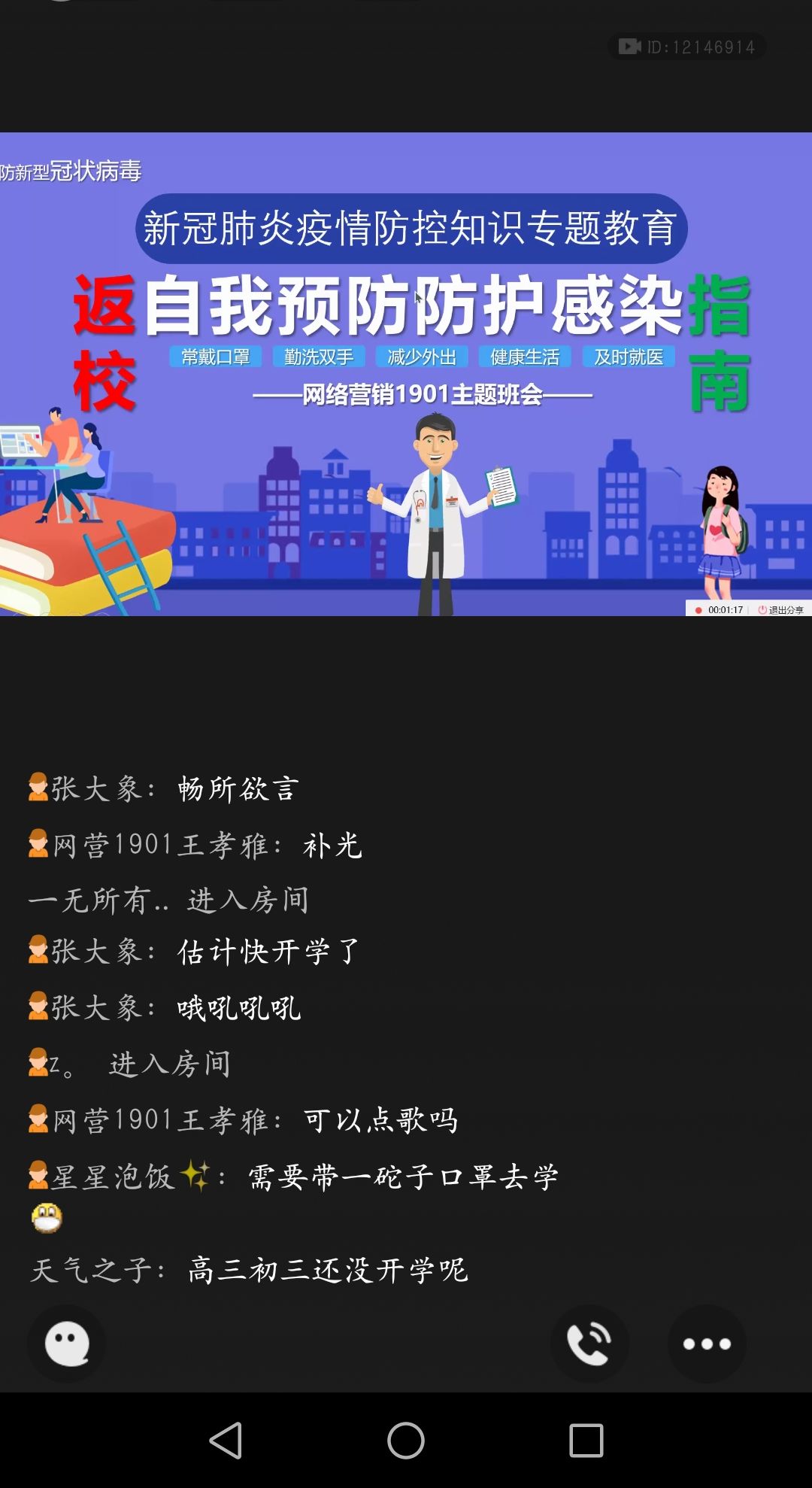
Task: Go back with the system back button
Action: point(226,1441)
